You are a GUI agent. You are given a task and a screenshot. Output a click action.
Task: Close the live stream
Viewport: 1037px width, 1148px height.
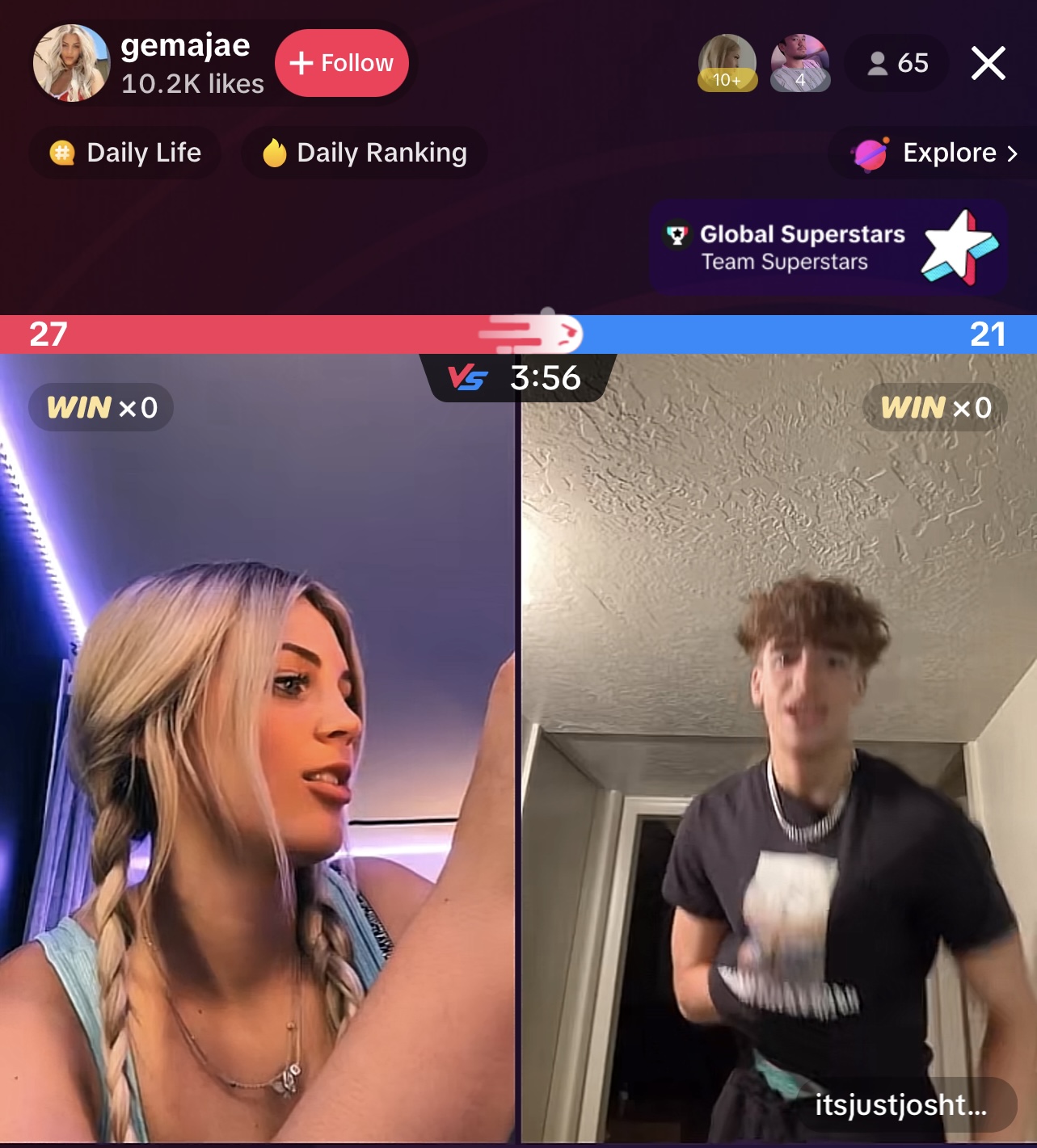pos(988,63)
